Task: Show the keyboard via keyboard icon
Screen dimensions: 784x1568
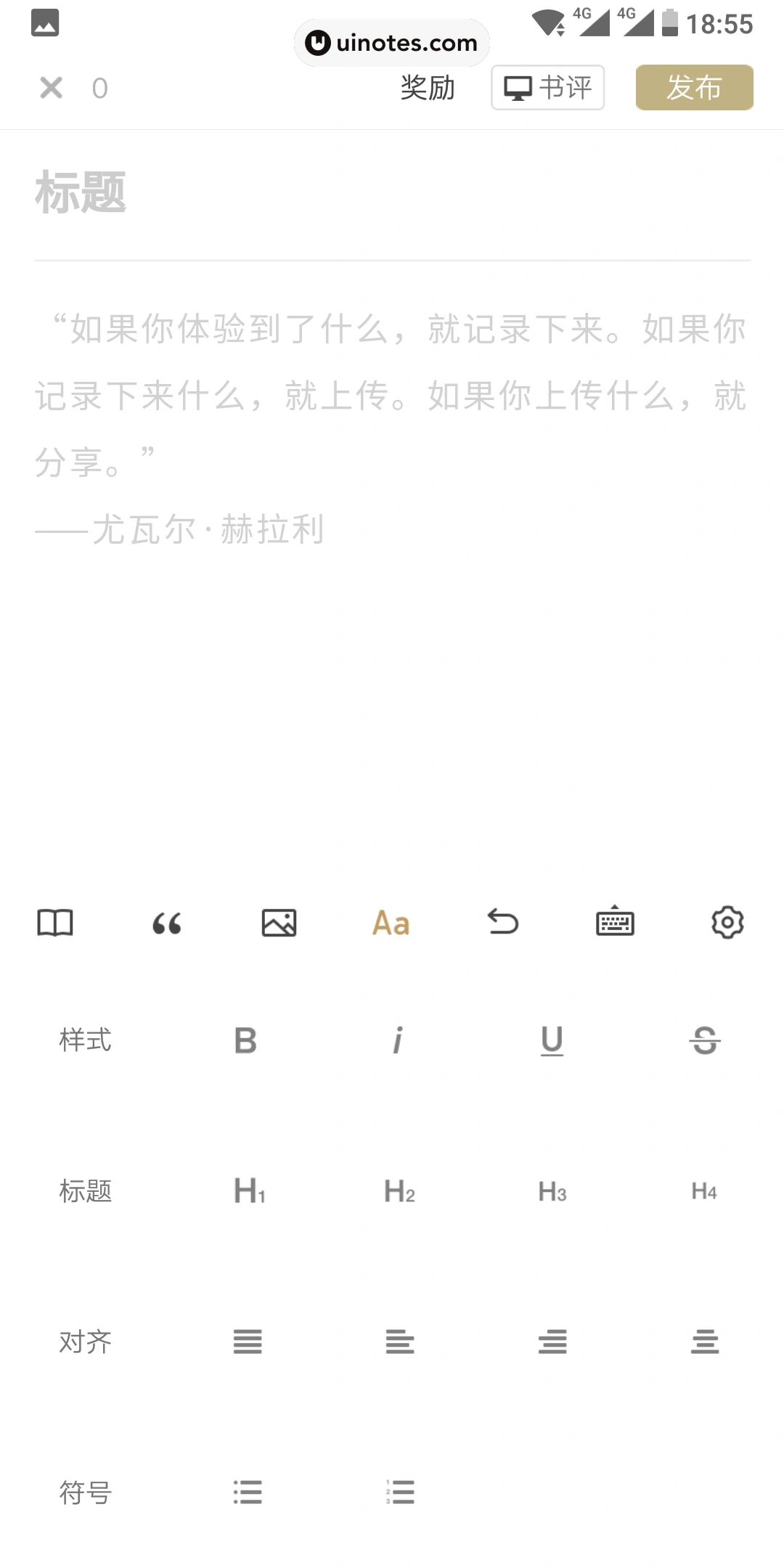Action: 615,922
